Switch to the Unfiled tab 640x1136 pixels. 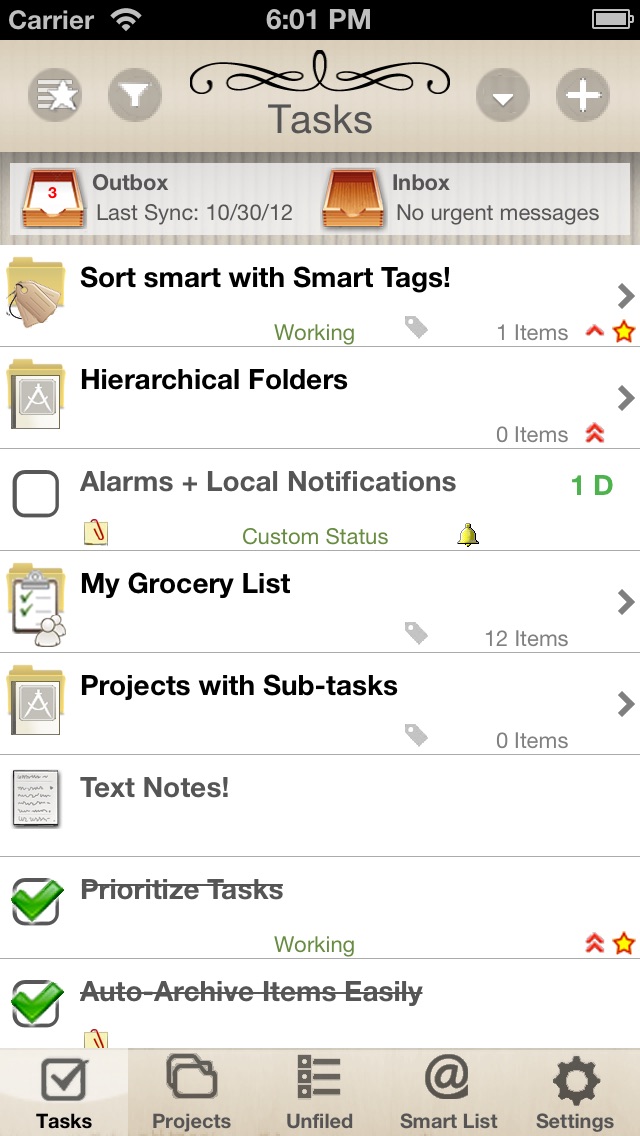coord(319,1093)
